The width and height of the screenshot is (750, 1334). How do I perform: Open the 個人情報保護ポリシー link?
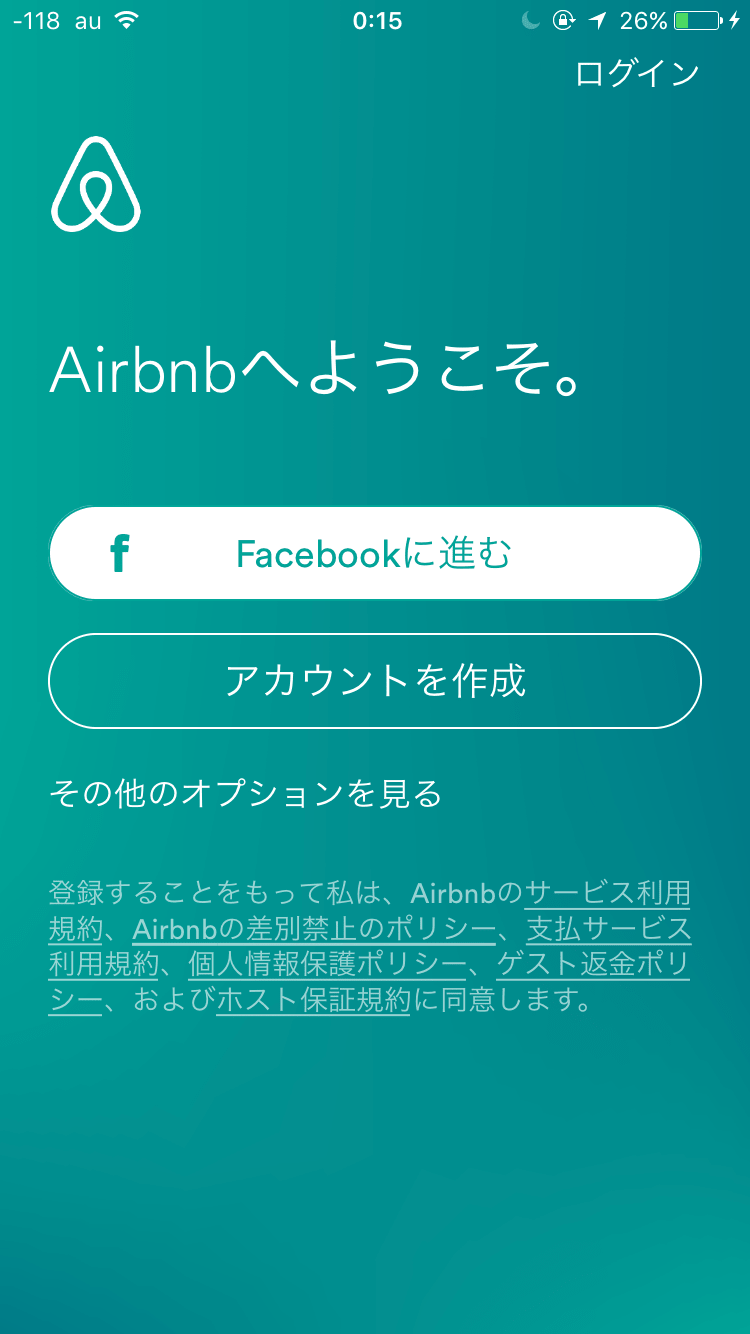point(327,967)
